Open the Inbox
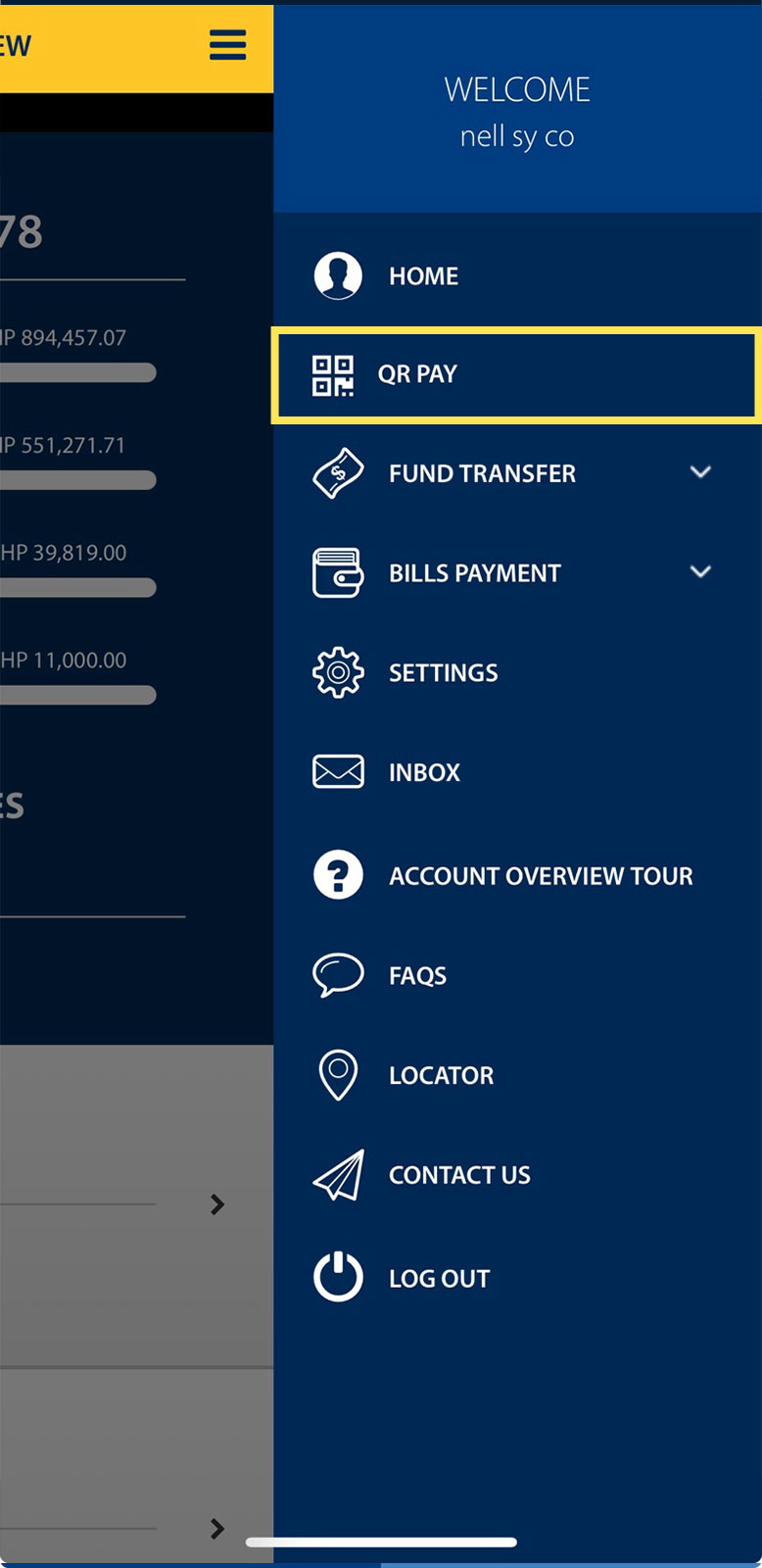762x1568 pixels. point(423,772)
